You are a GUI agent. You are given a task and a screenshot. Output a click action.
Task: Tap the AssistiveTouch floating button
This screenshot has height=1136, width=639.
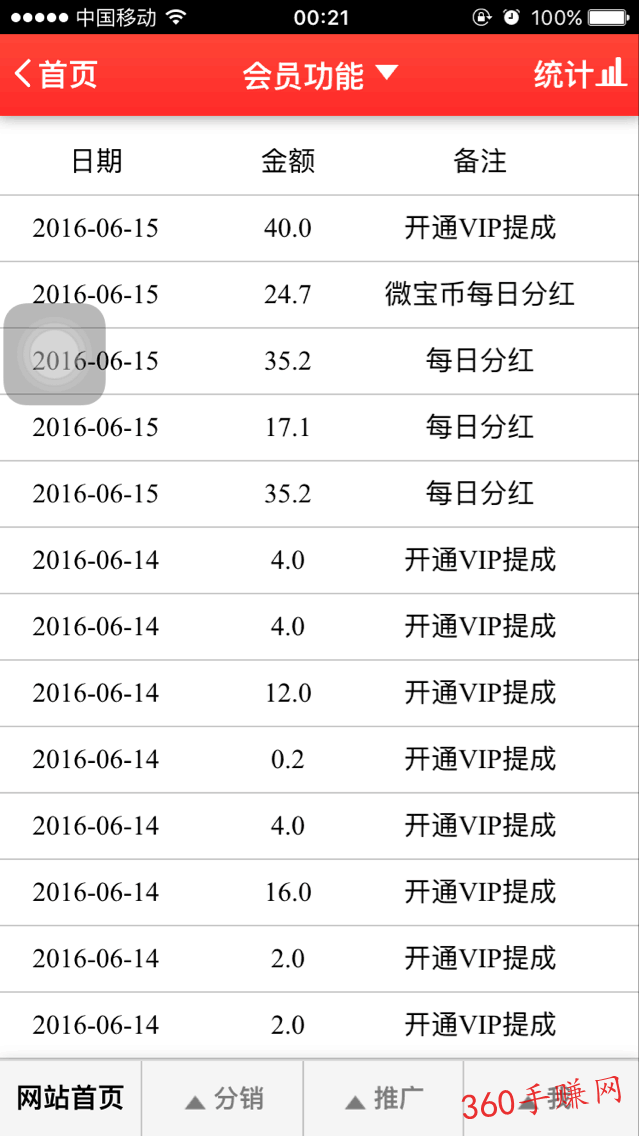tap(55, 354)
